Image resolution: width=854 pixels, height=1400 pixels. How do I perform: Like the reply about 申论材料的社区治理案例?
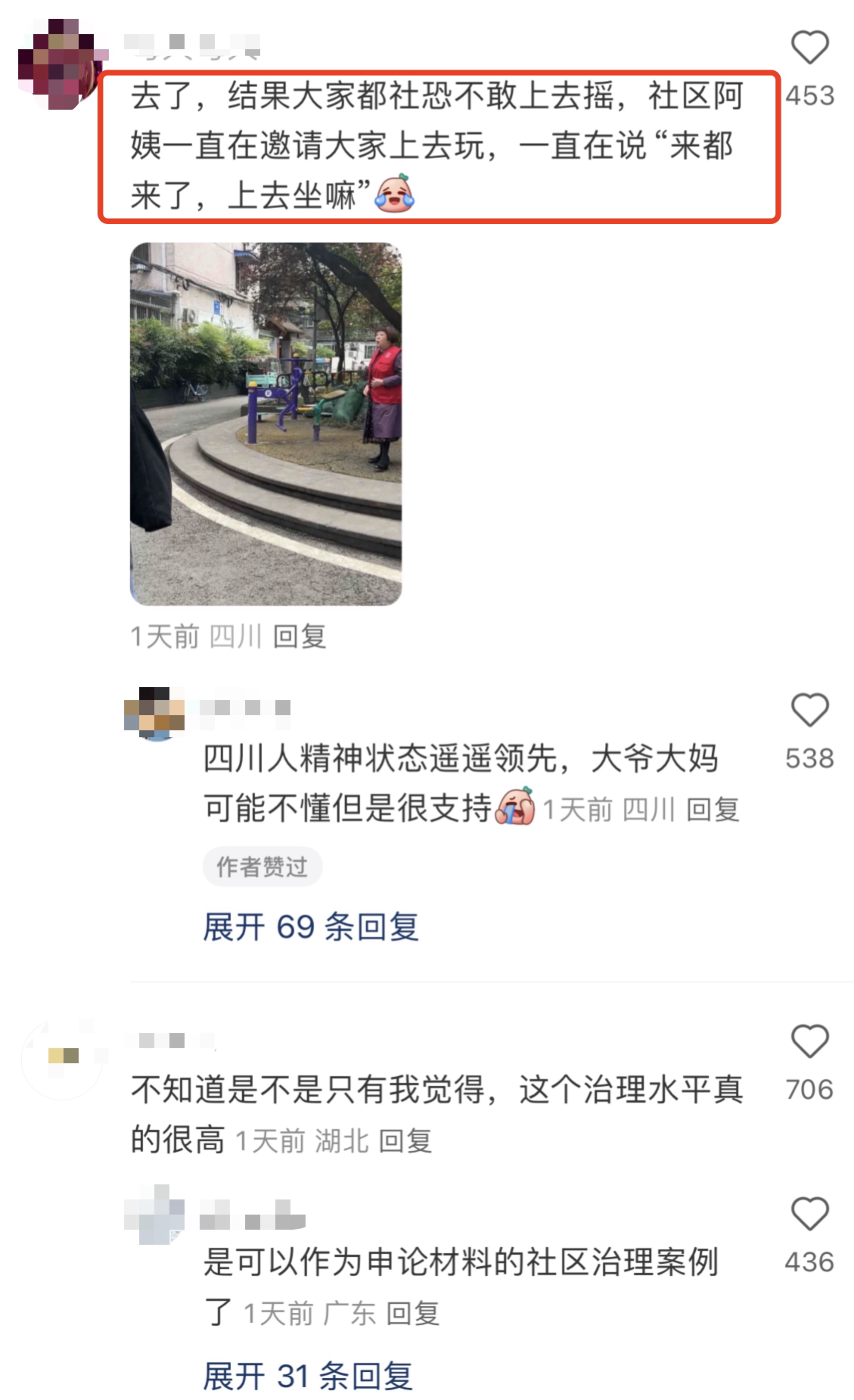809,1214
